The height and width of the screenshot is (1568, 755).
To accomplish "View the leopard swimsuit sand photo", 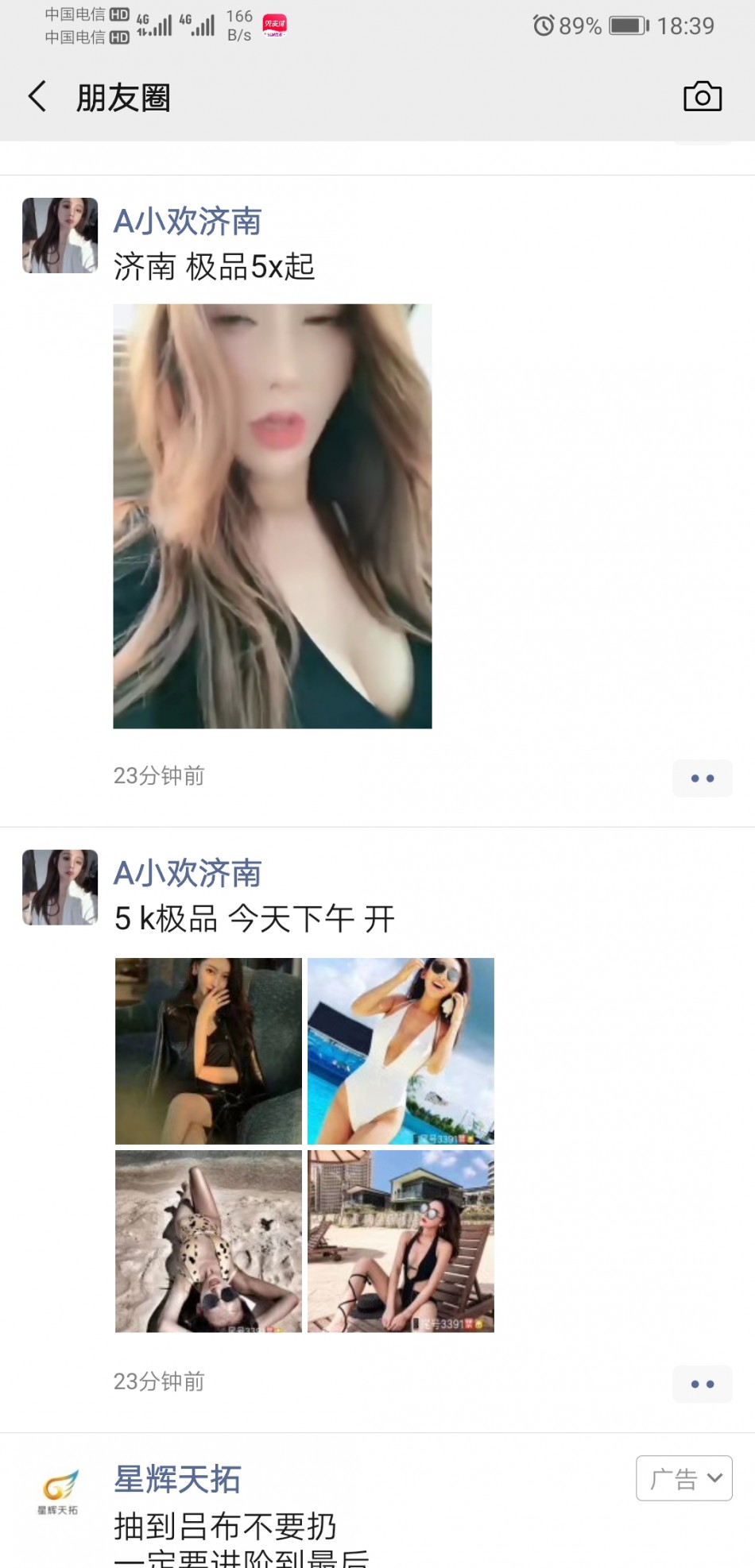I will (208, 1241).
